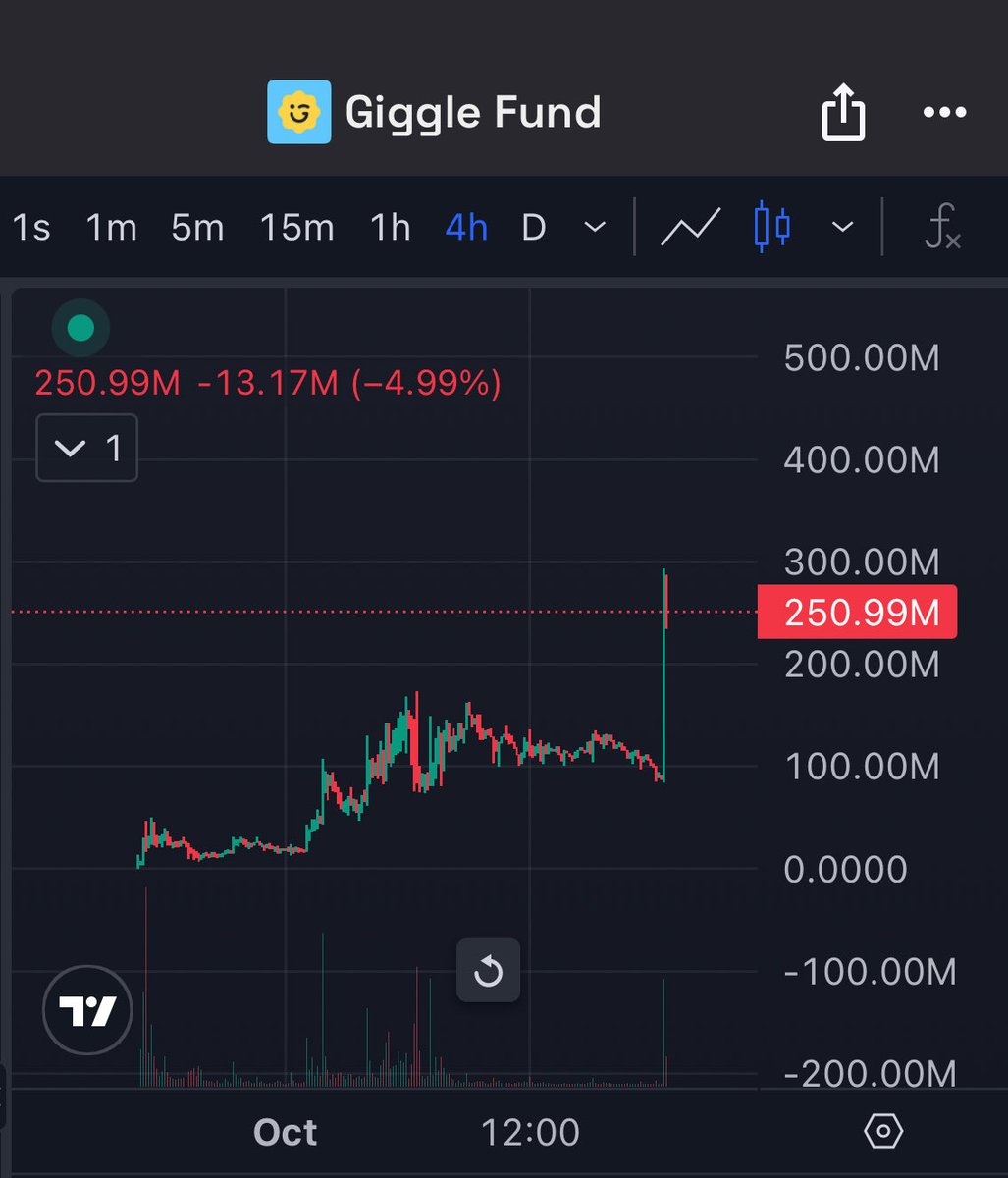
Task: Tap the TradingView logo button
Action: pyautogui.click(x=87, y=1010)
